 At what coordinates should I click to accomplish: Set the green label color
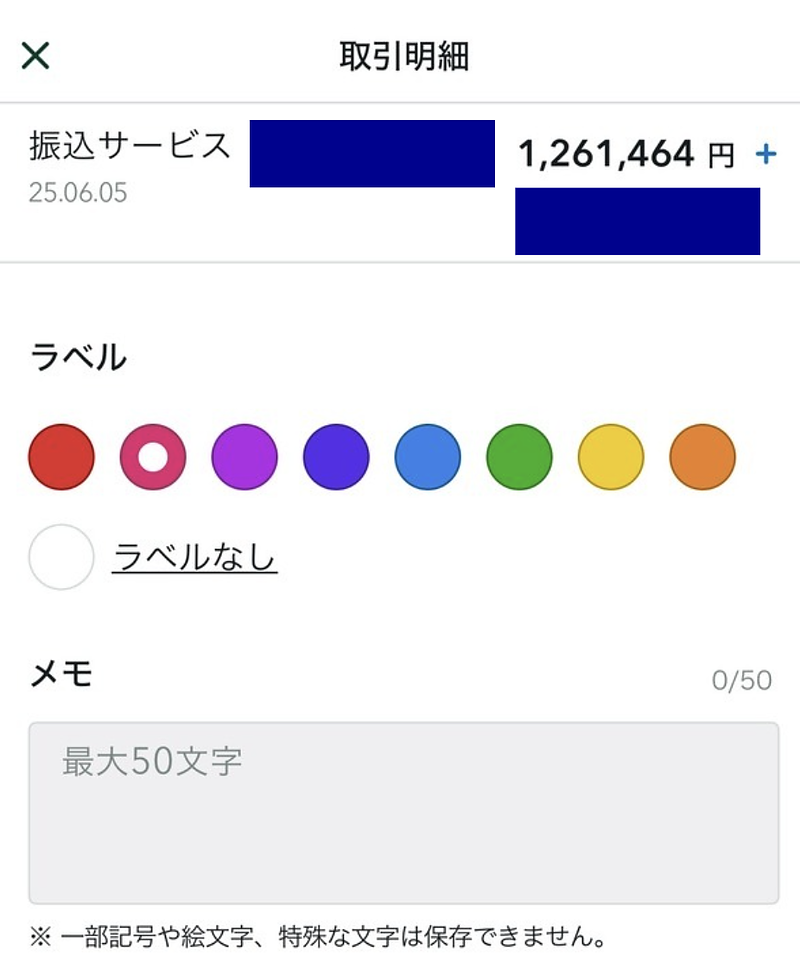519,457
